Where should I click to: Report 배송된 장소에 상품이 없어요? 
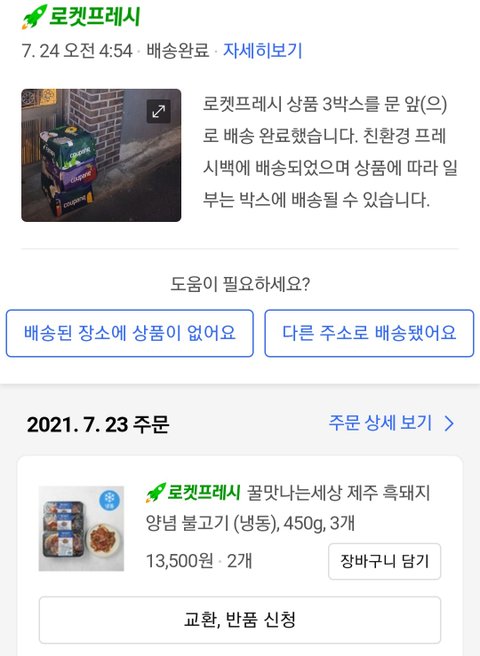click(x=130, y=333)
